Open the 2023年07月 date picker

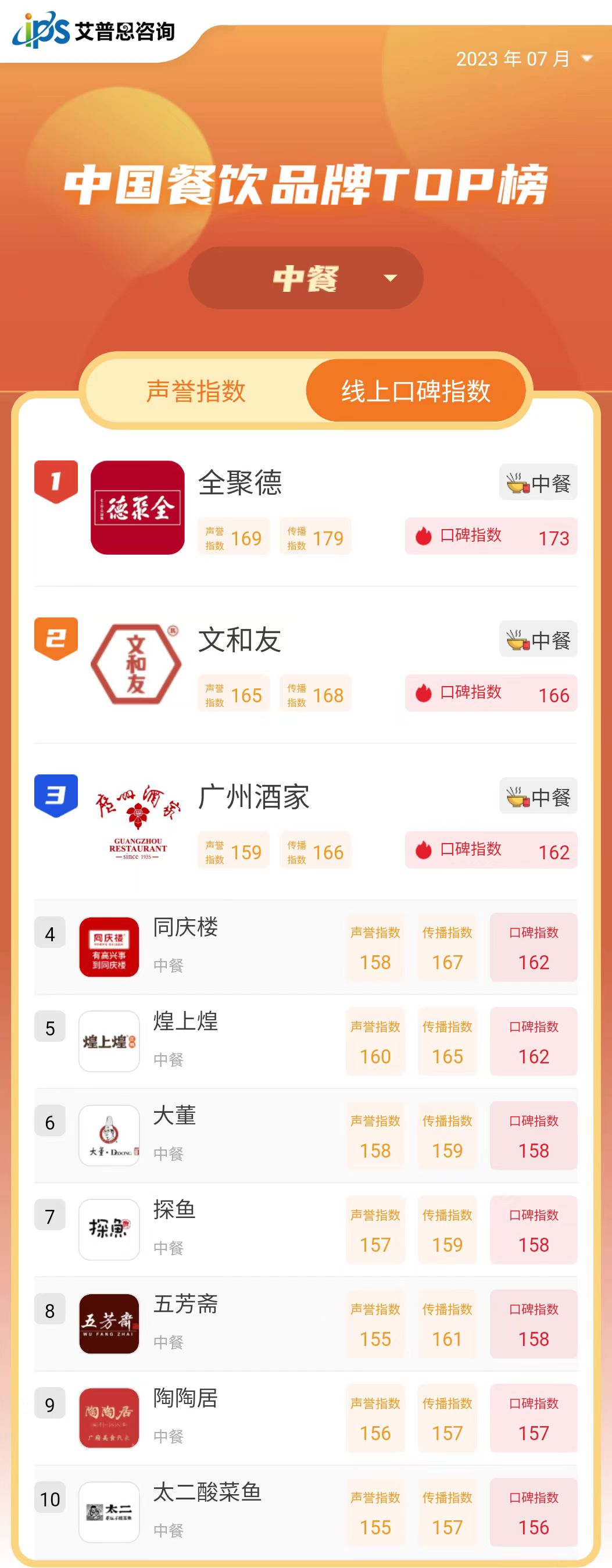tap(523, 59)
